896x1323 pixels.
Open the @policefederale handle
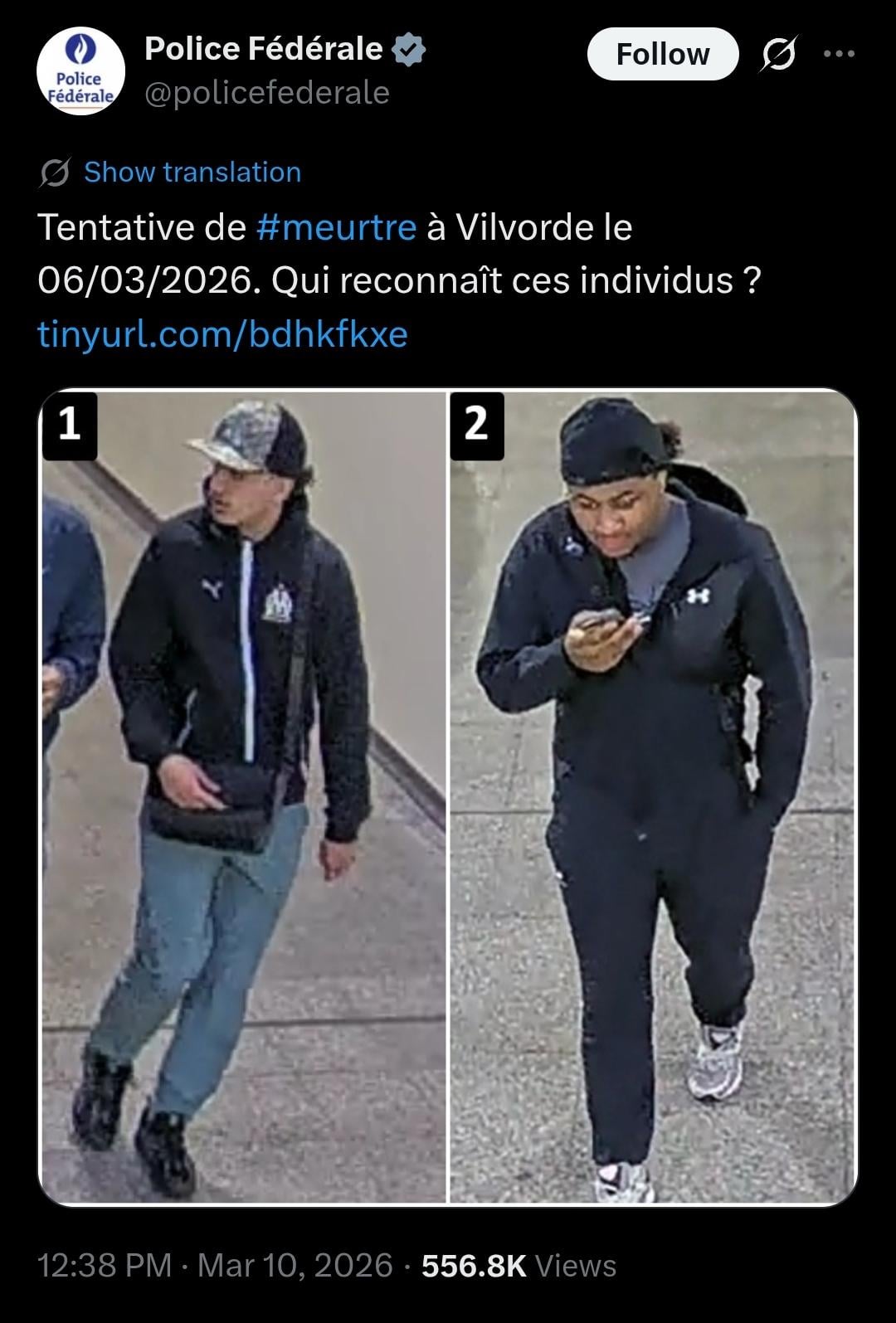coord(266,93)
